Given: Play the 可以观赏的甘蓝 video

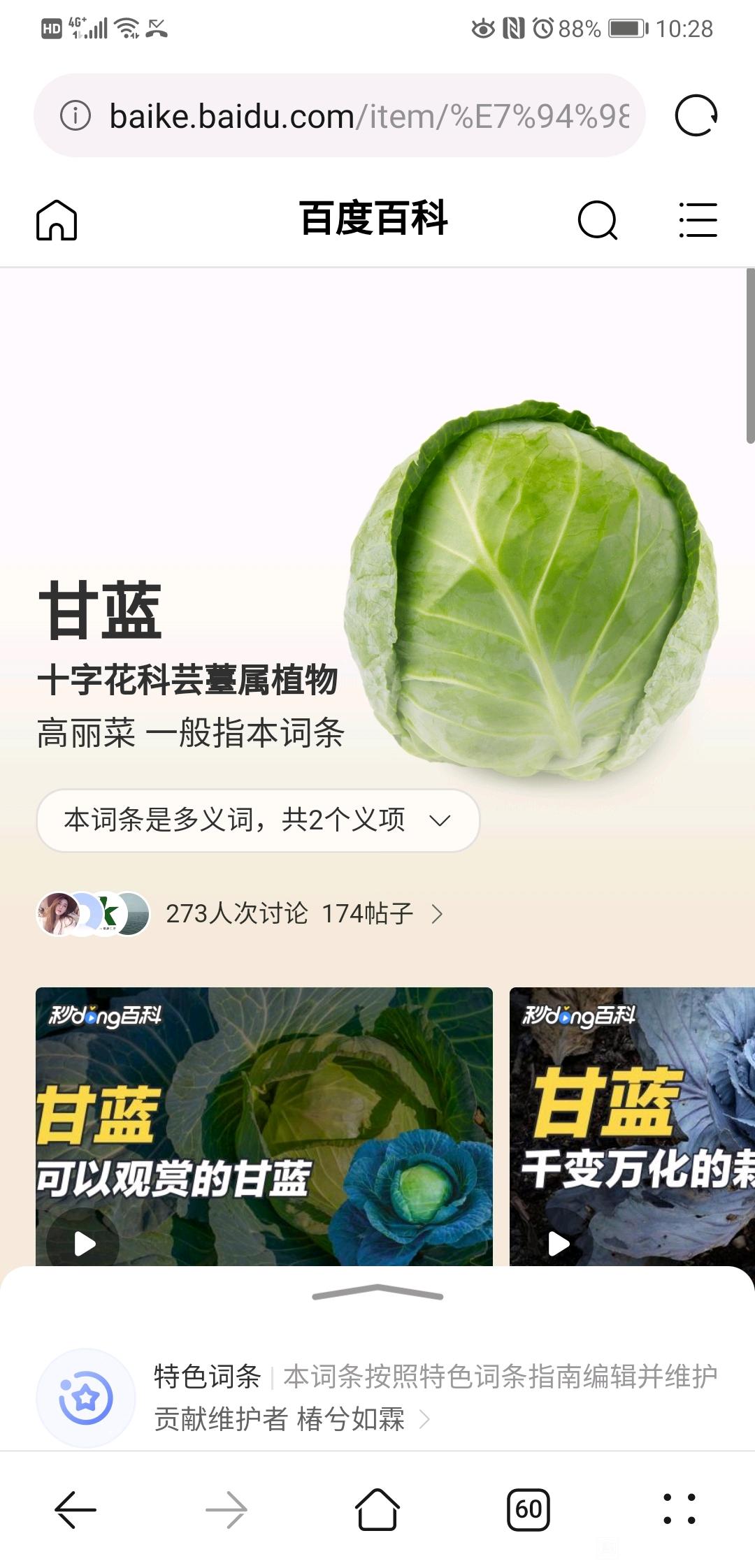Looking at the screenshot, I should [85, 1243].
